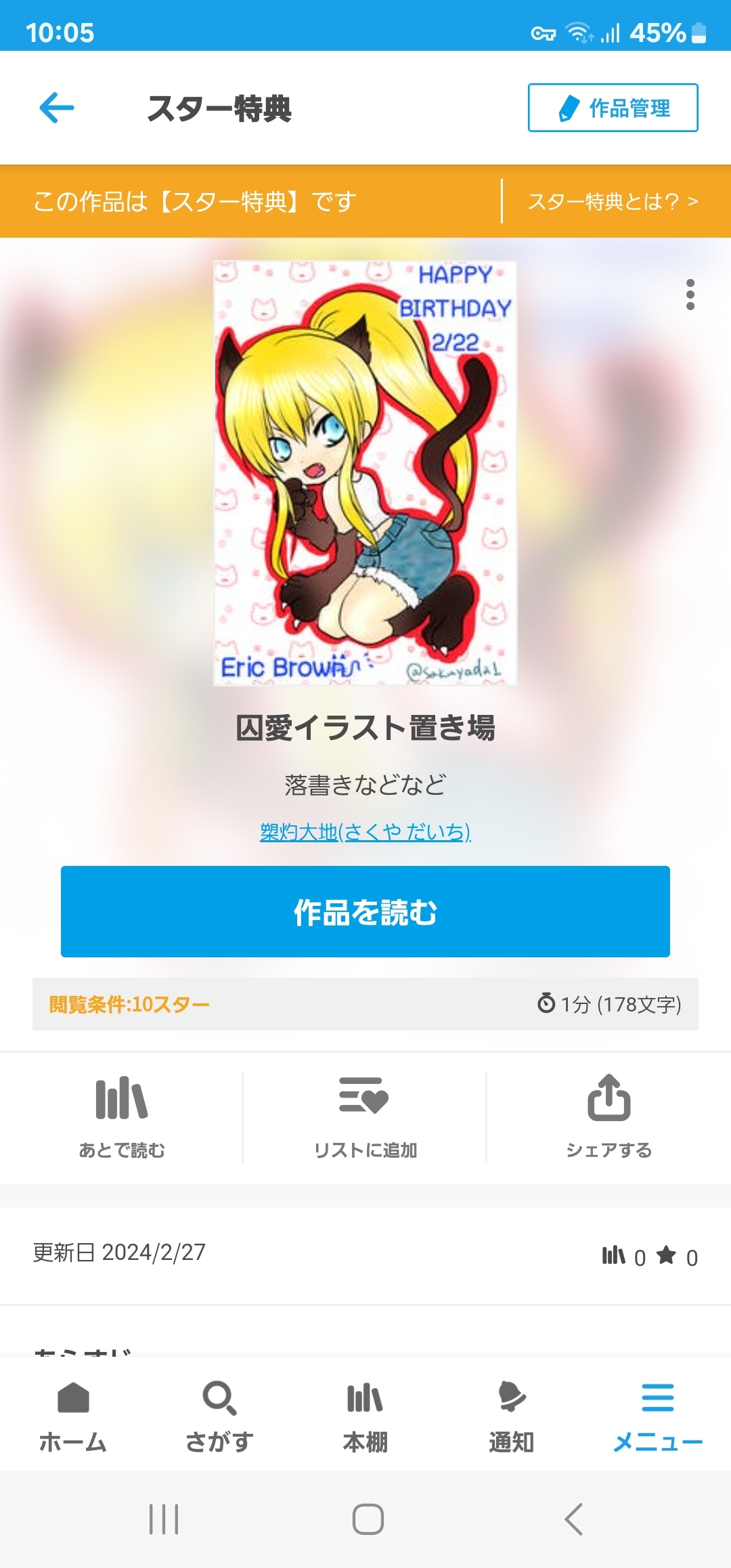Go back with the top arrow

(57, 108)
